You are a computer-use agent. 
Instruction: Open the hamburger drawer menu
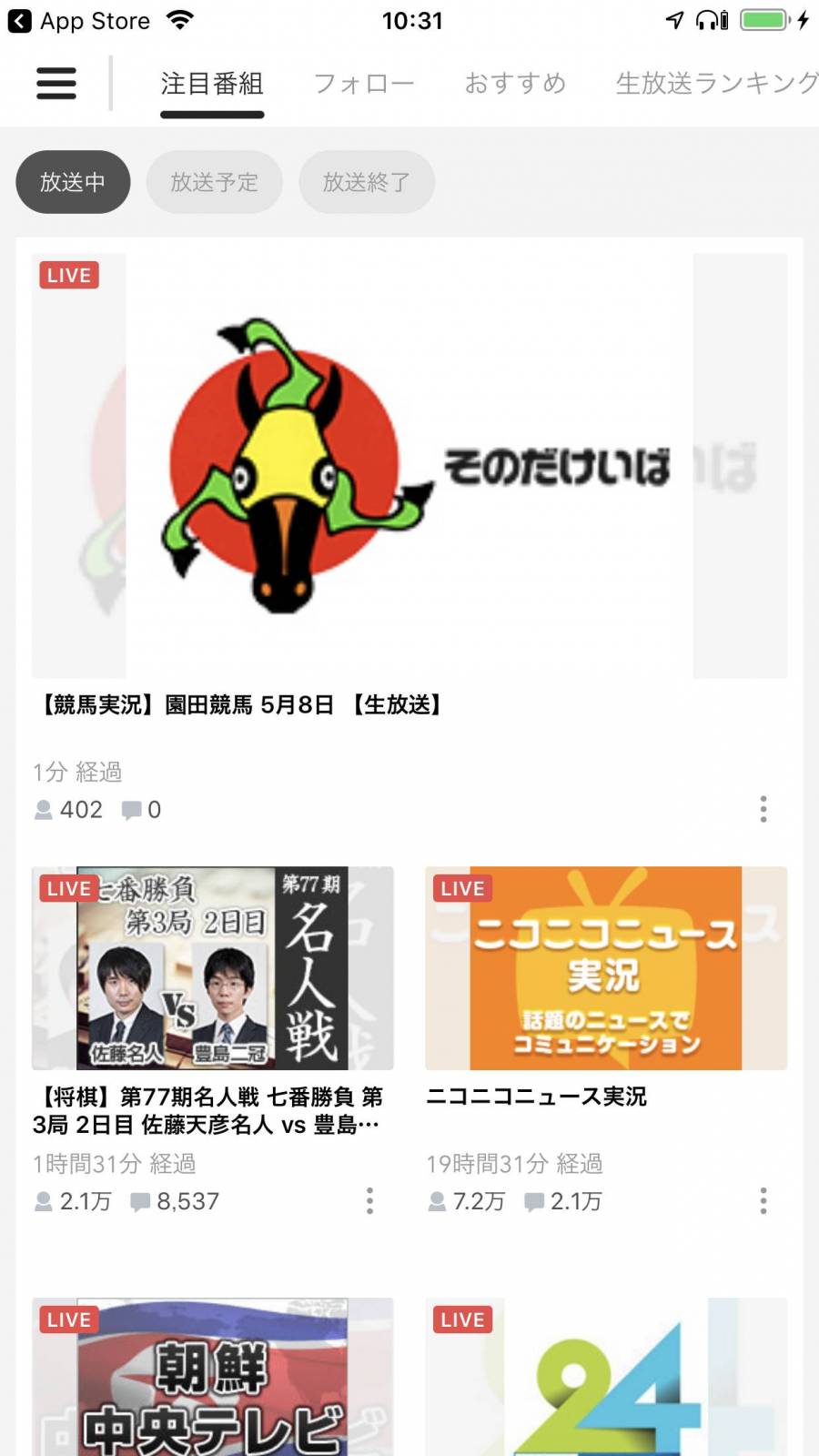[x=56, y=84]
